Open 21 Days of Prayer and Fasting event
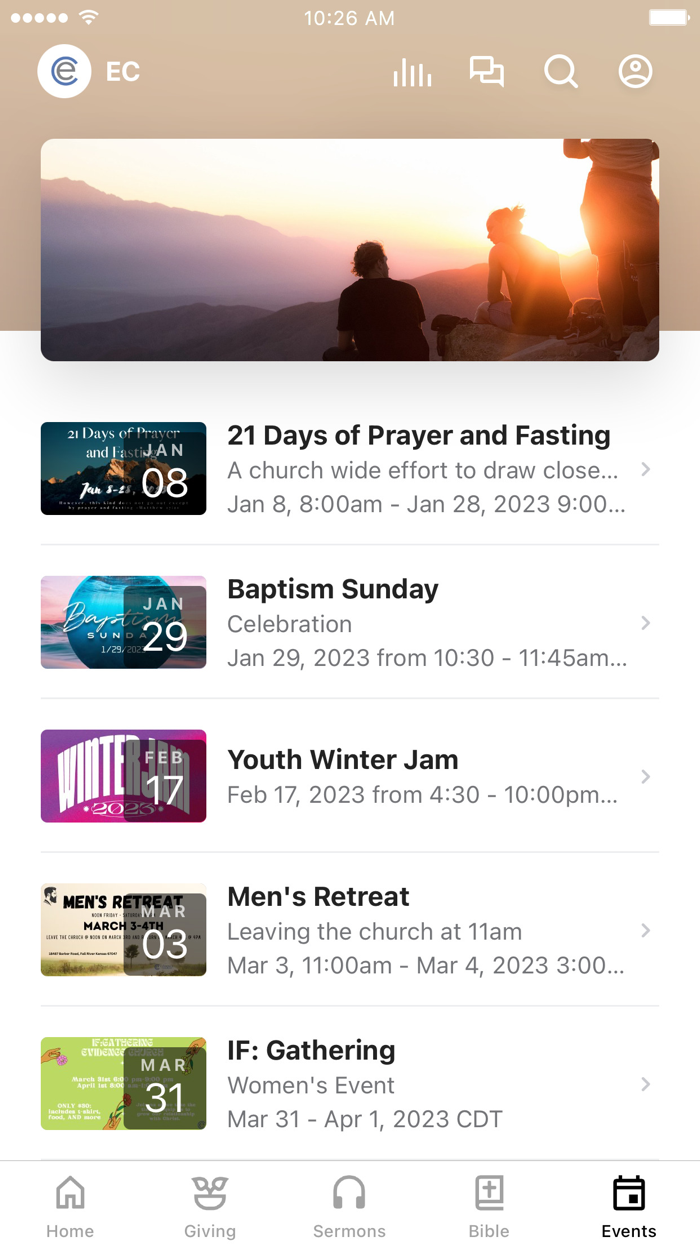This screenshot has height=1244, width=700. coord(420,469)
